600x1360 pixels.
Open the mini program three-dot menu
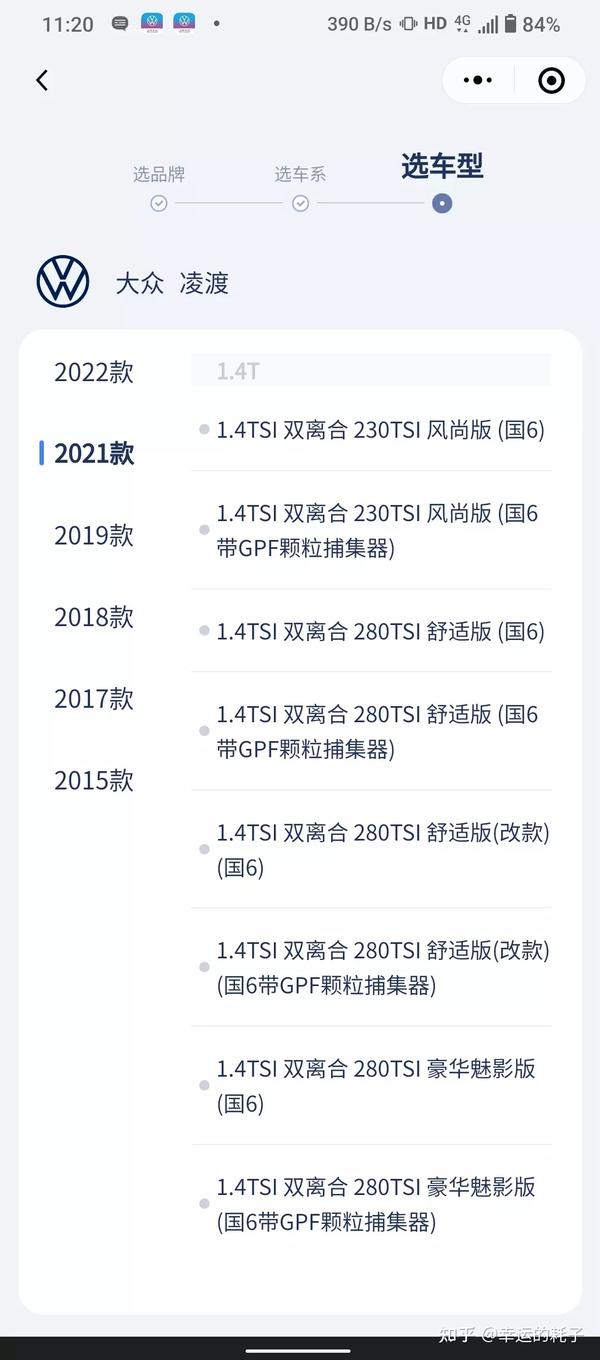[x=479, y=81]
